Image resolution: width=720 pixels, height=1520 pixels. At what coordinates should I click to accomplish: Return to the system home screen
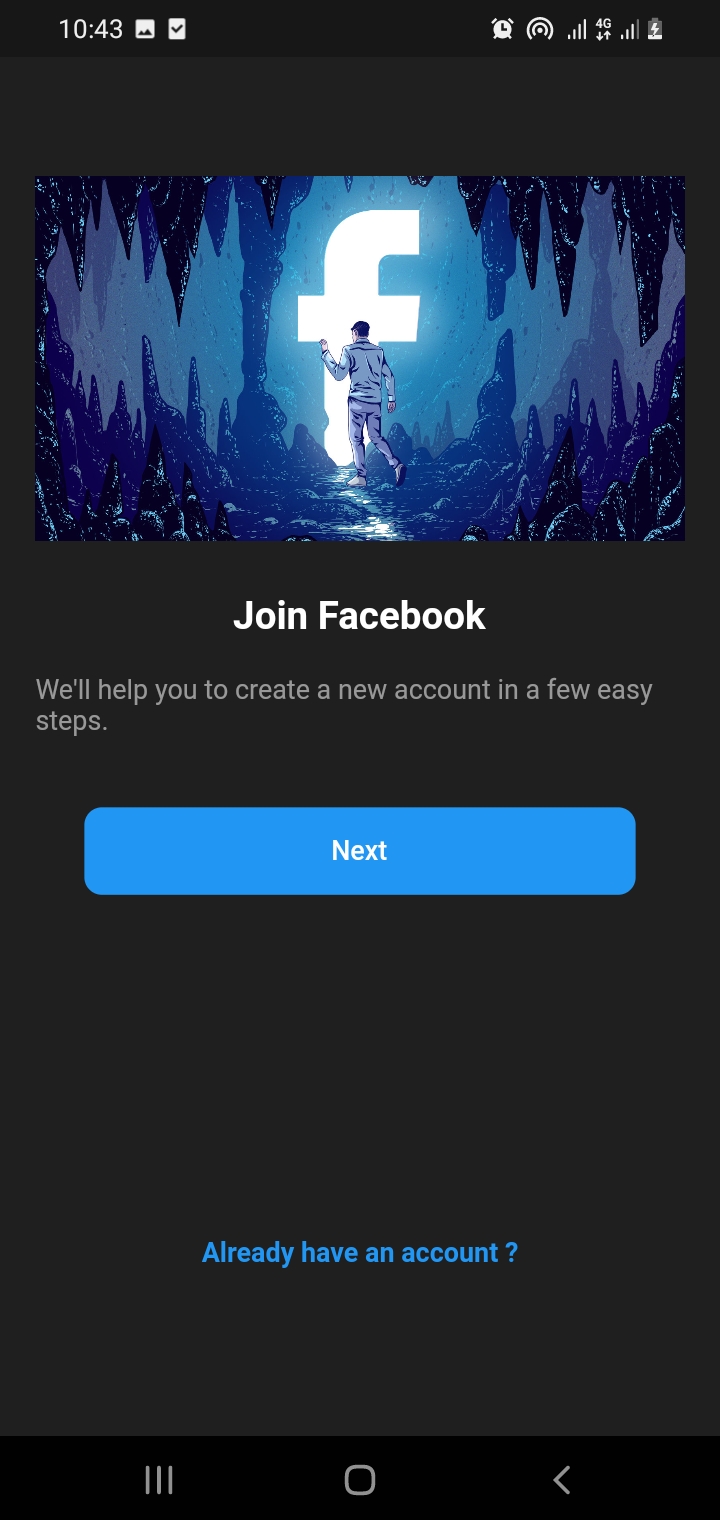pos(360,1480)
